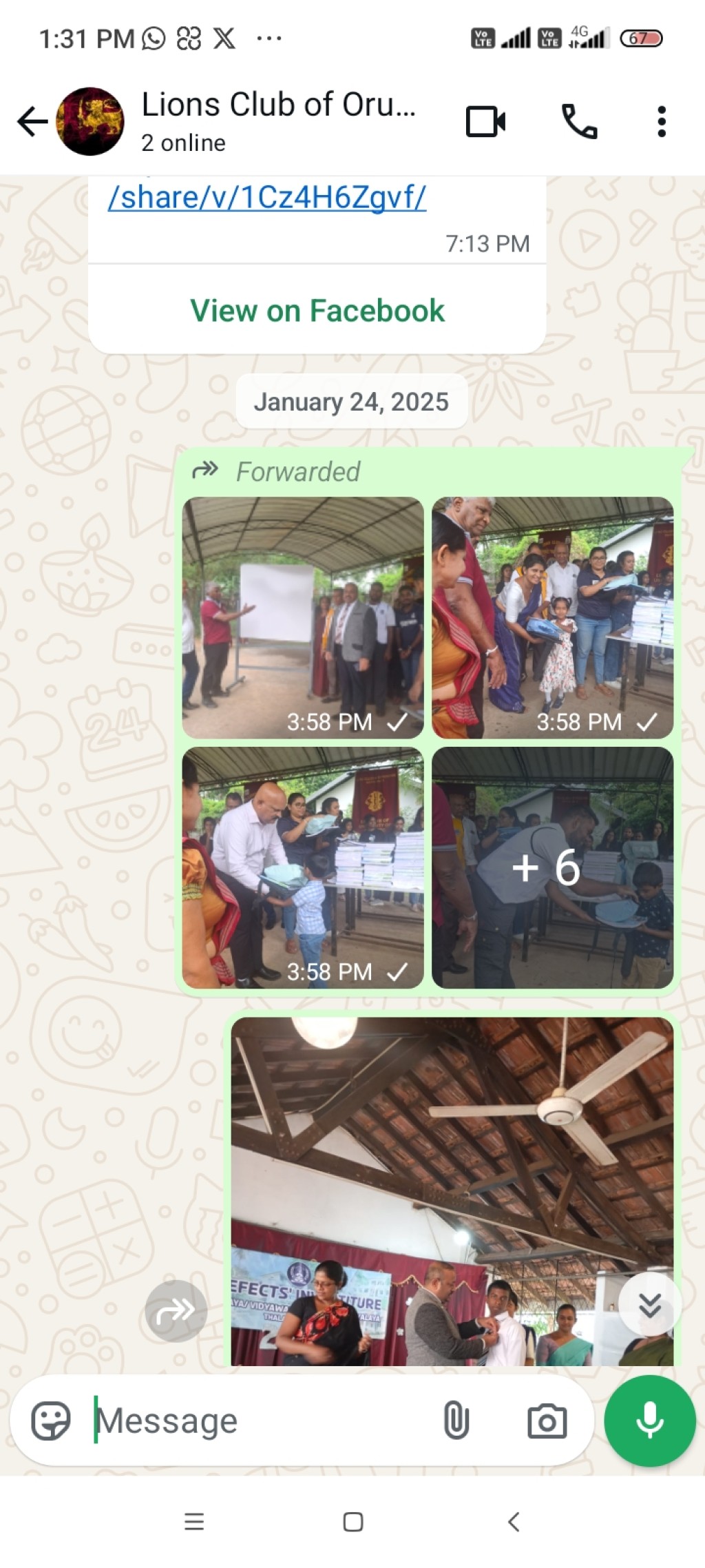This screenshot has width=705, height=1568.
Task: Start a video call
Action: (x=485, y=122)
